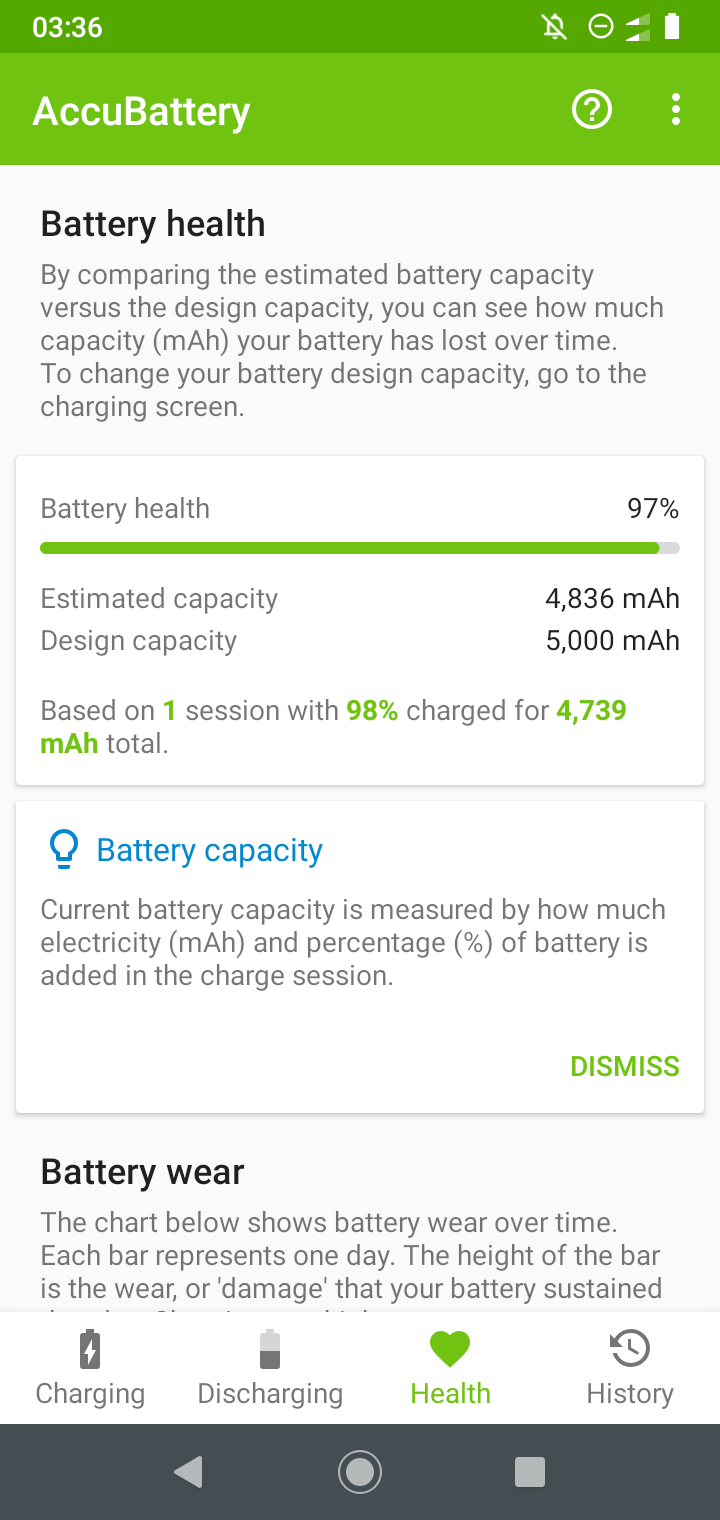The width and height of the screenshot is (720, 1520).
Task: Select the Health tab
Action: (x=450, y=1368)
